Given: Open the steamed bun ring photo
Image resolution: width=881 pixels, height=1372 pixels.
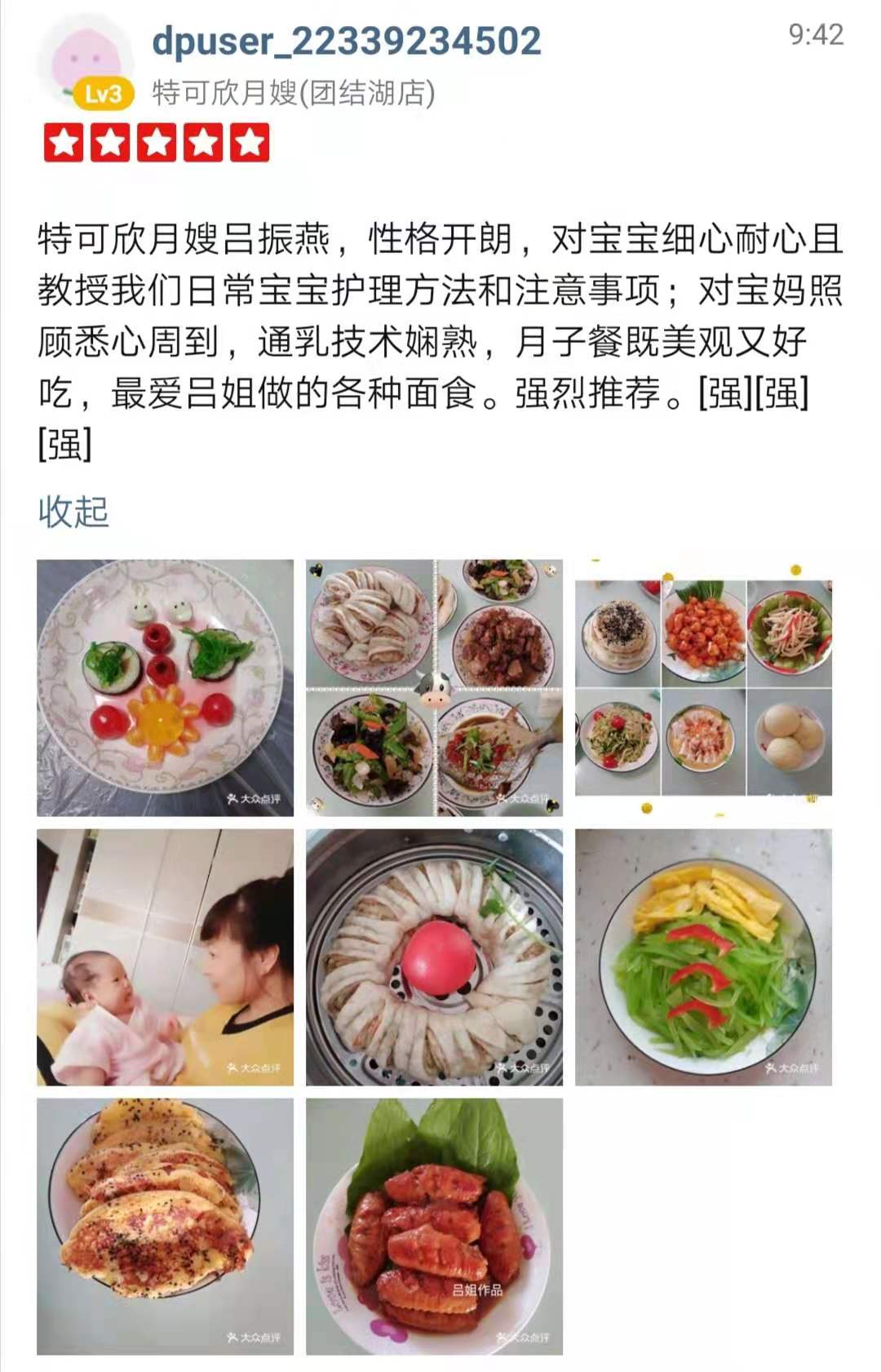Looking at the screenshot, I should click(434, 957).
